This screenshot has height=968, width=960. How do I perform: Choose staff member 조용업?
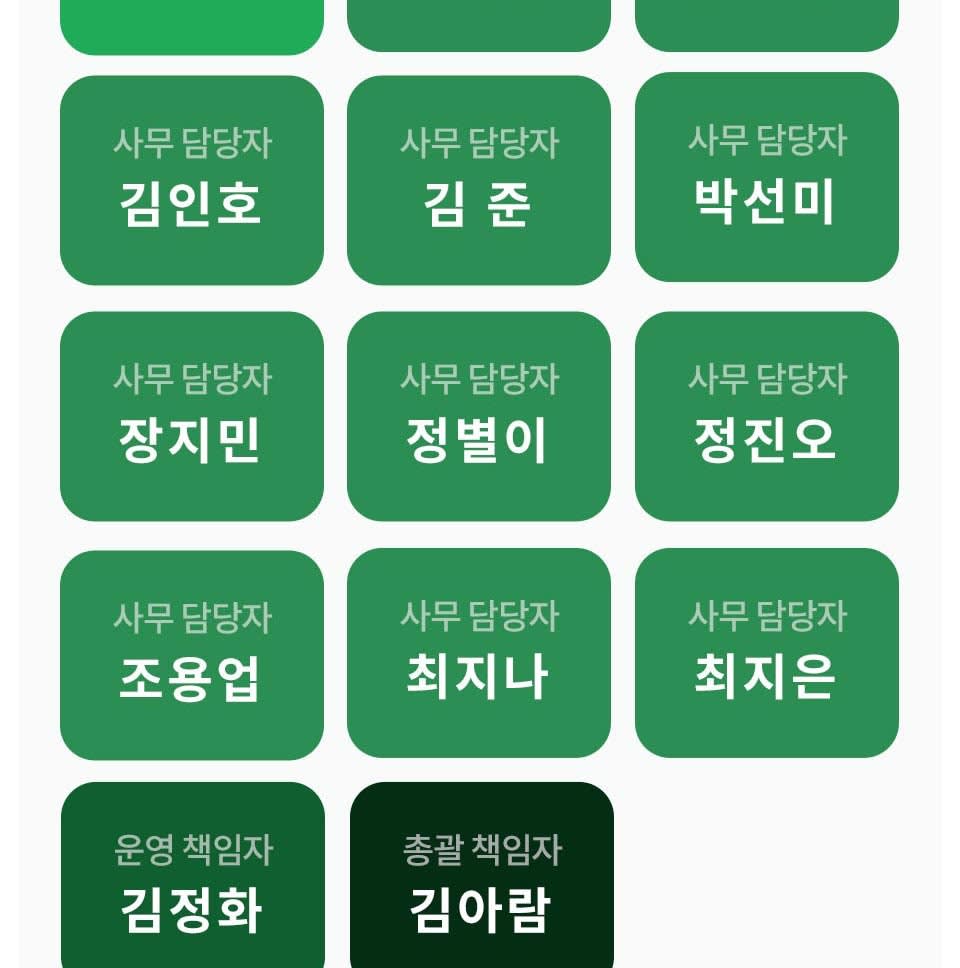[192, 655]
